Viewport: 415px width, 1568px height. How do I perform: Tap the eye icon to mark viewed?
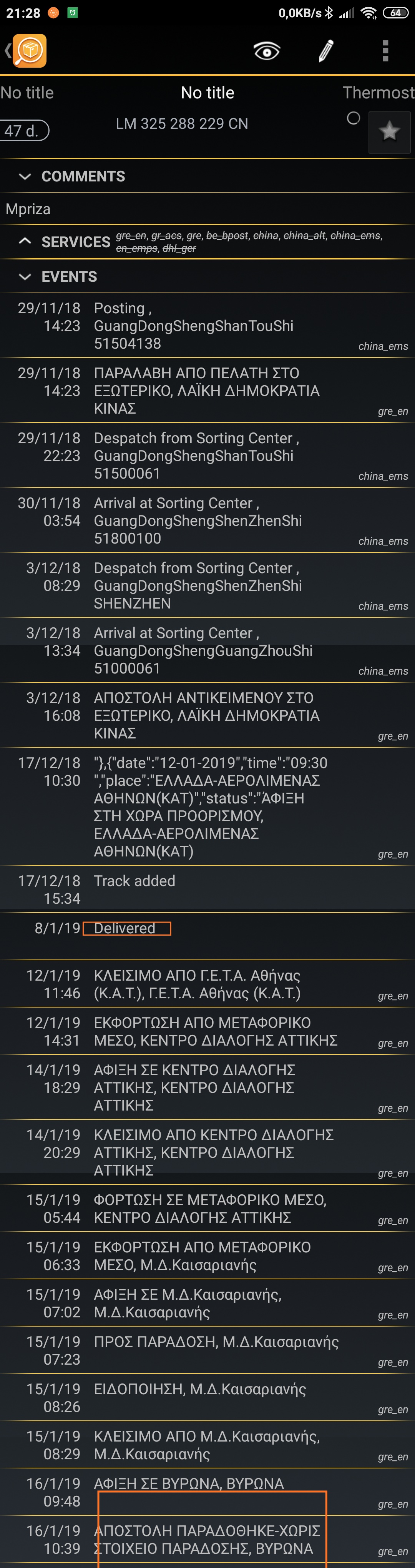(267, 51)
